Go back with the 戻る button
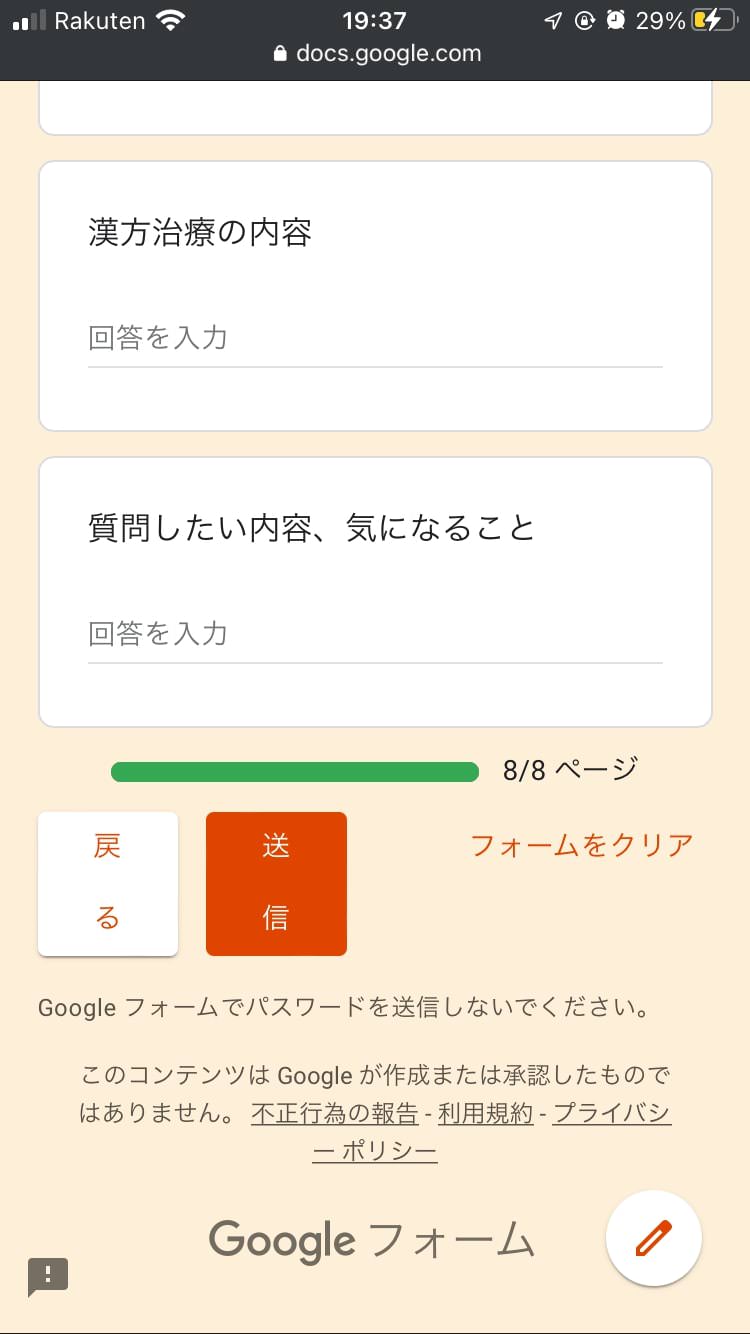The width and height of the screenshot is (750, 1334). pyautogui.click(x=108, y=883)
